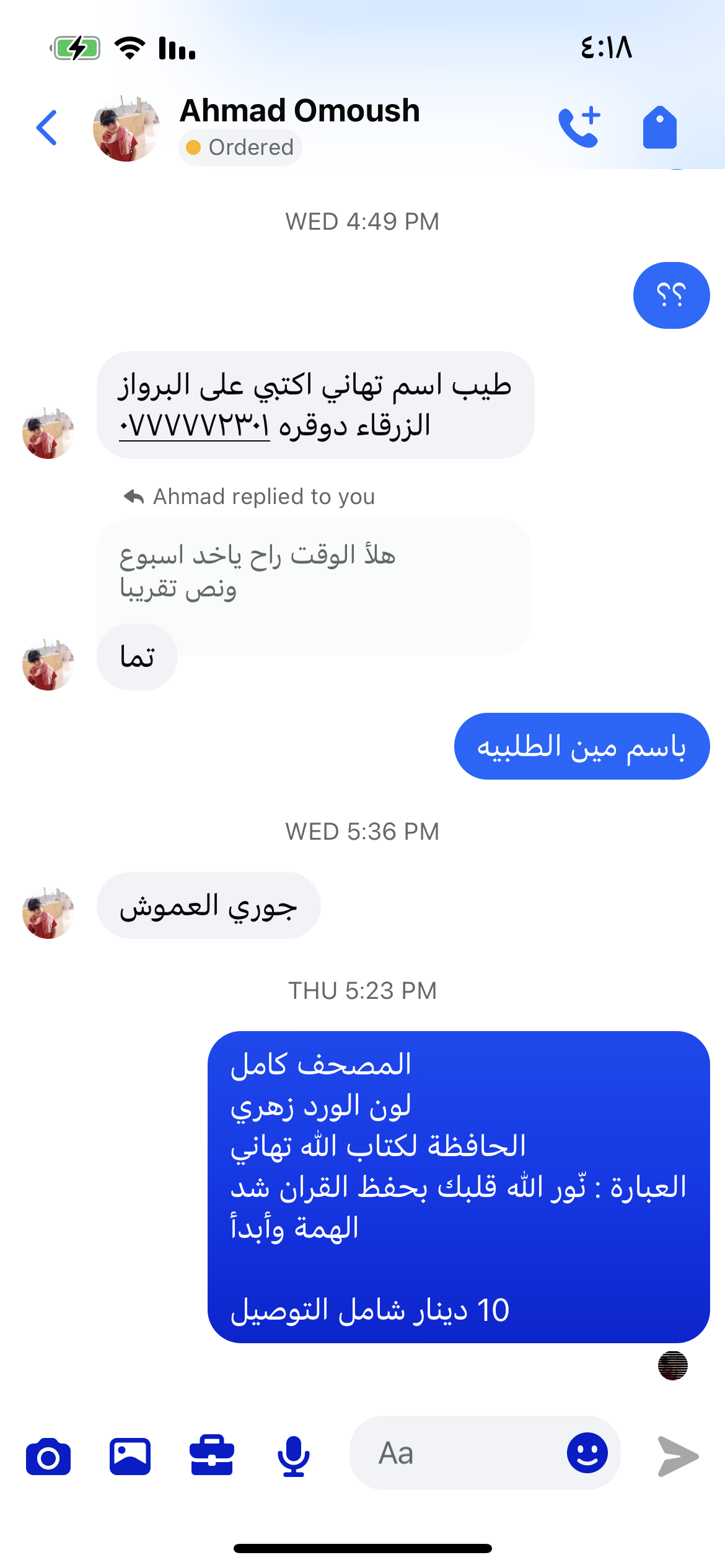This screenshot has width=725, height=1568.
Task: Tap the Ordered status chip
Action: pyautogui.click(x=240, y=148)
